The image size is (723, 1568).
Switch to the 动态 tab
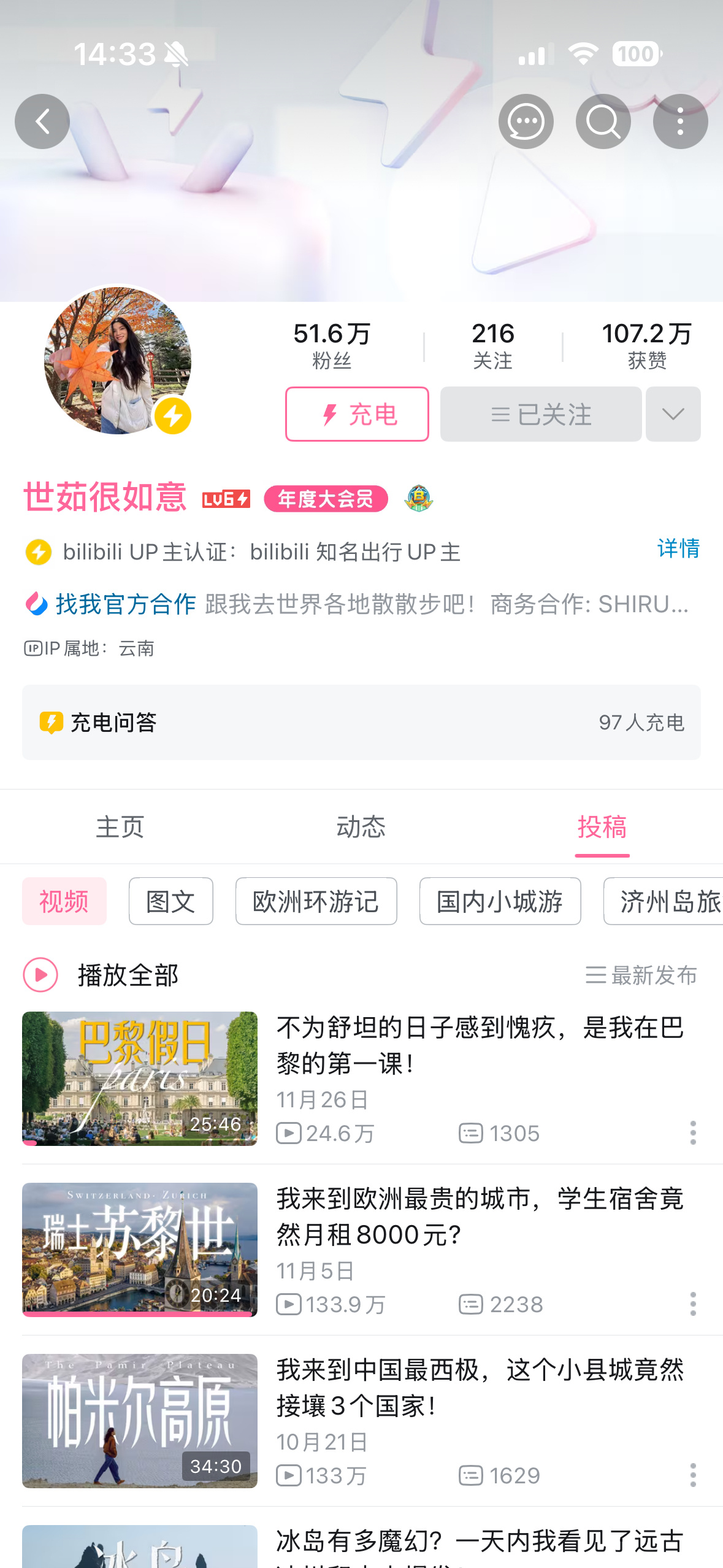coord(361,827)
